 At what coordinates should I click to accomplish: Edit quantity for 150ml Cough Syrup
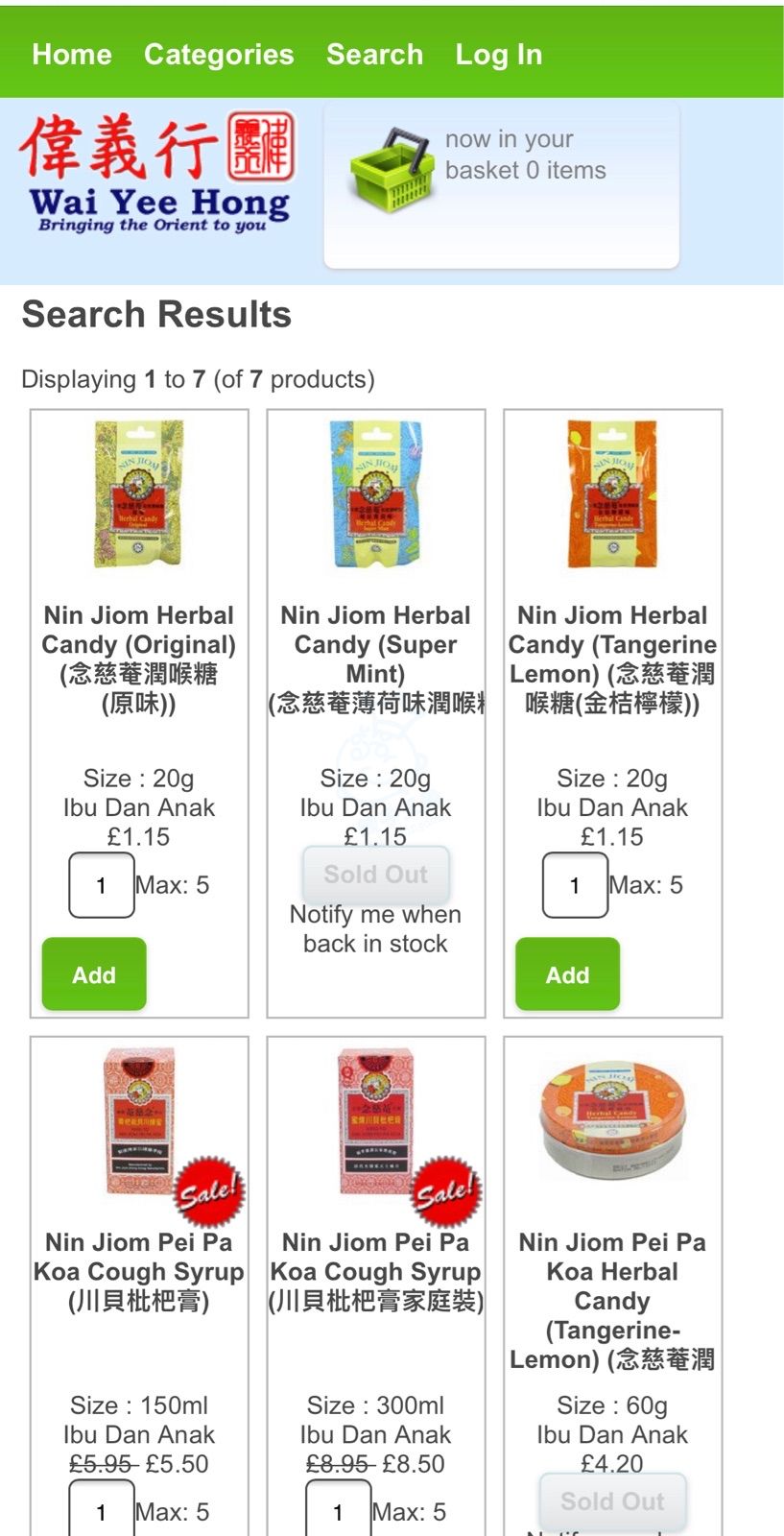point(102,1511)
